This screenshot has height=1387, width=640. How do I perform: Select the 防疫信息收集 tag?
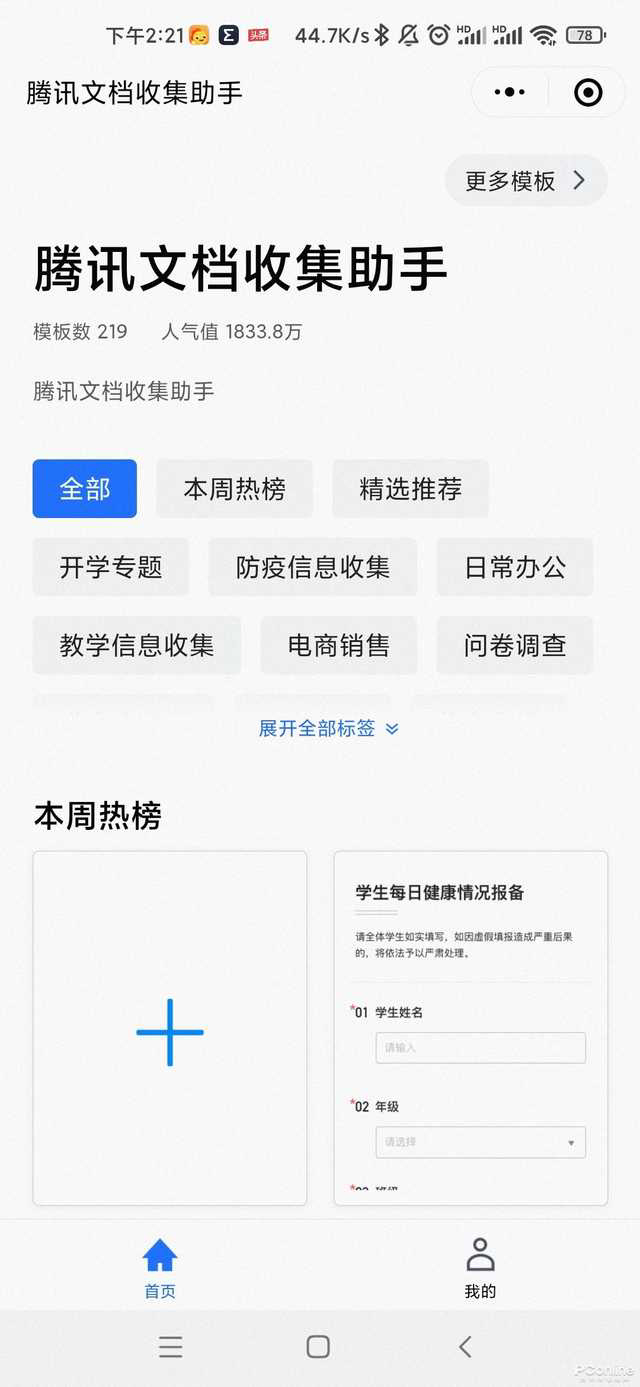click(x=313, y=567)
